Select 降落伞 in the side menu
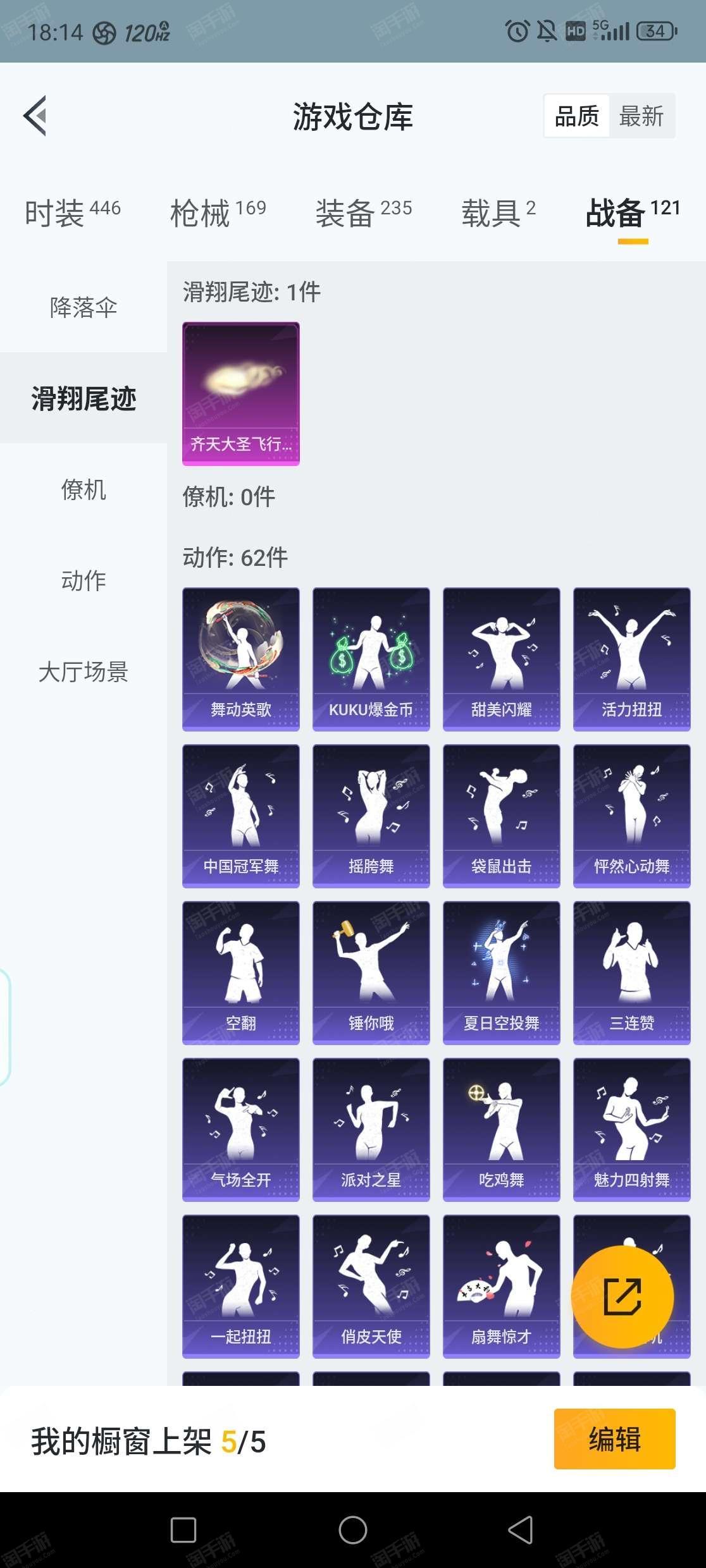 pyautogui.click(x=84, y=308)
